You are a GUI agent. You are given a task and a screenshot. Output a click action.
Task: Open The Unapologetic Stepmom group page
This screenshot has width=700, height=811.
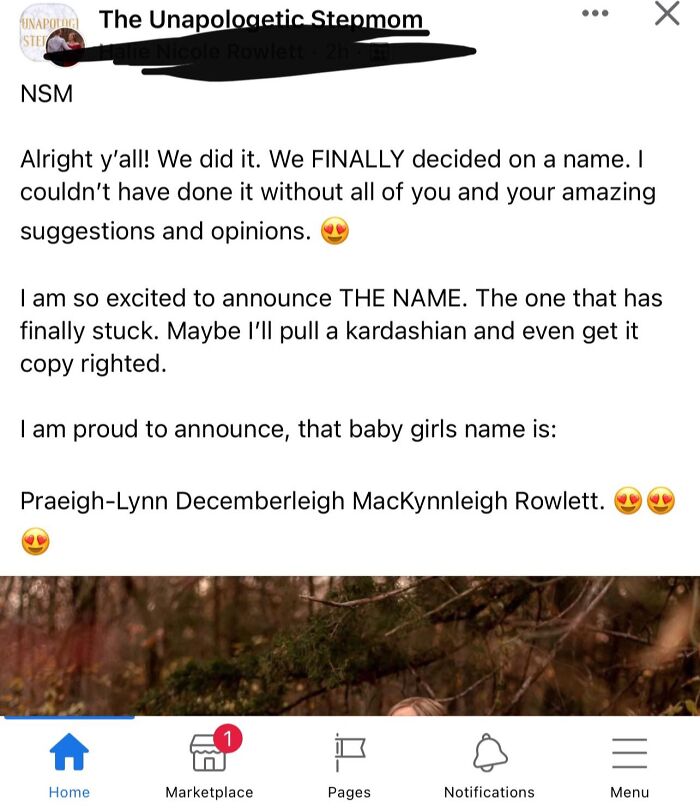click(x=261, y=20)
